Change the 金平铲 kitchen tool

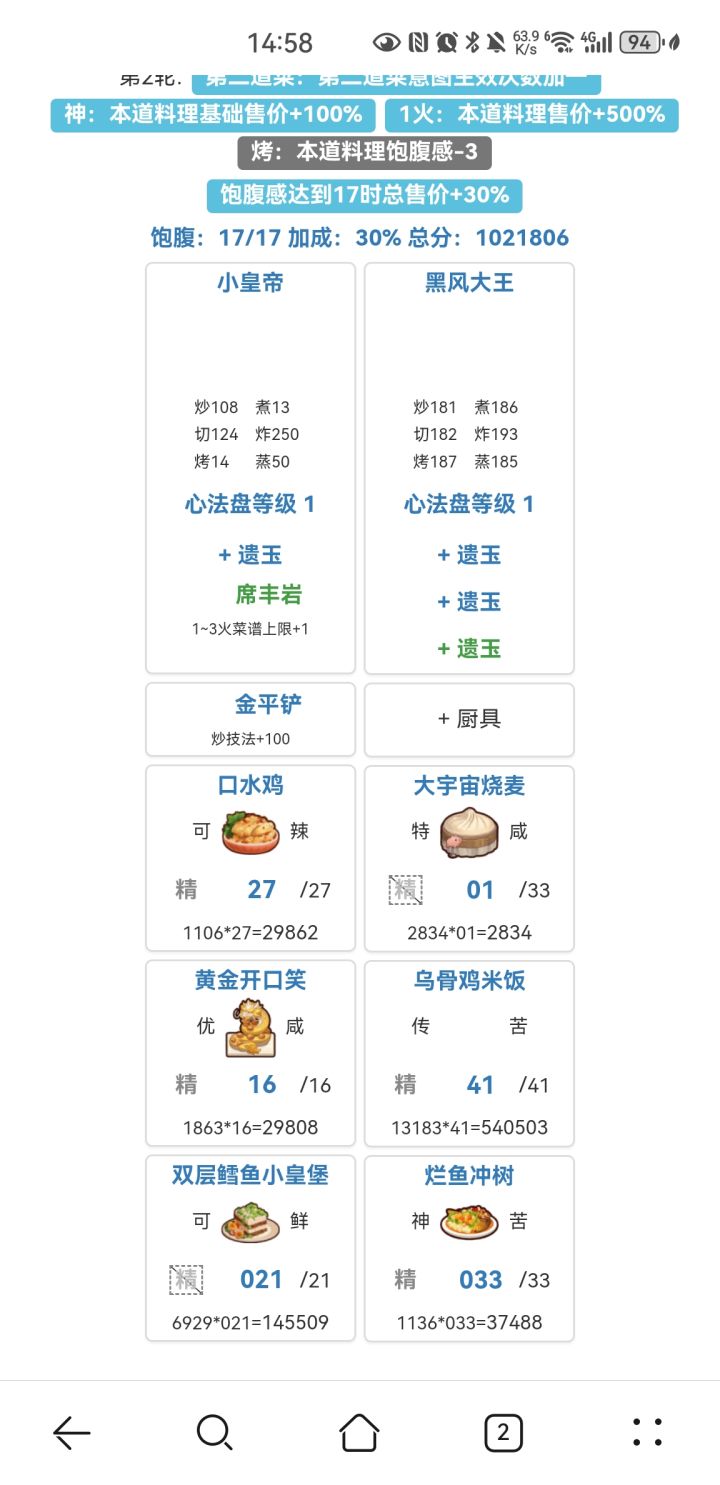268,705
